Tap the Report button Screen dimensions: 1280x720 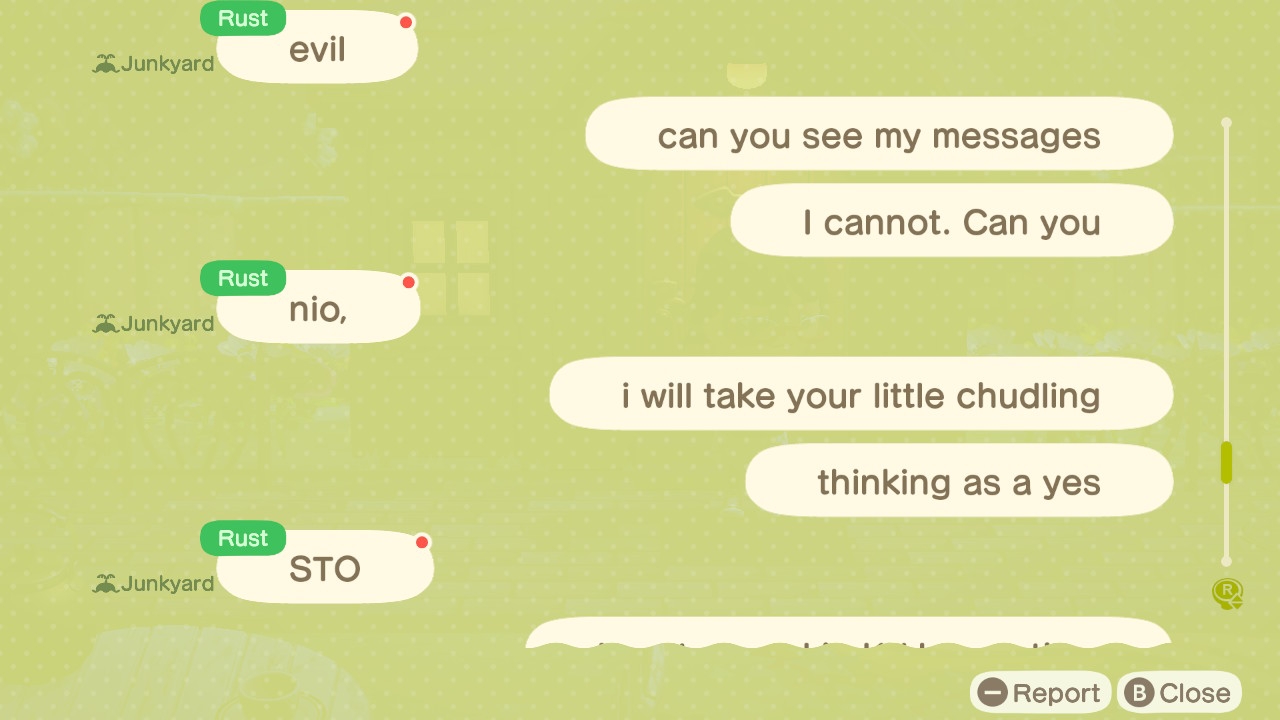[x=1040, y=693]
